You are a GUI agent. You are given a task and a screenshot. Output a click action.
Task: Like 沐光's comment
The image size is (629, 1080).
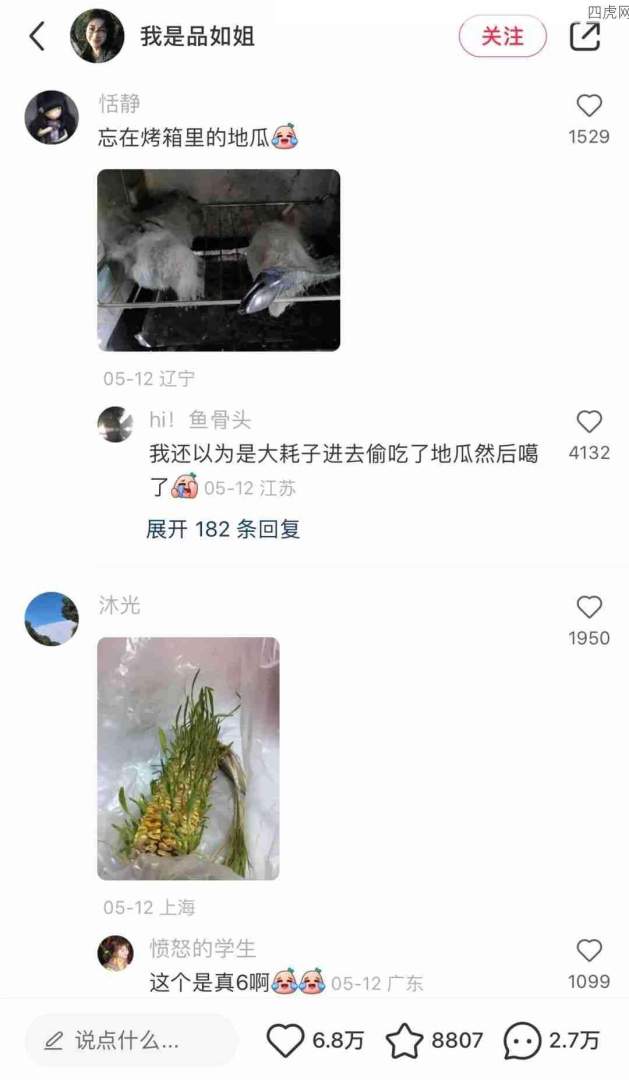click(x=589, y=607)
